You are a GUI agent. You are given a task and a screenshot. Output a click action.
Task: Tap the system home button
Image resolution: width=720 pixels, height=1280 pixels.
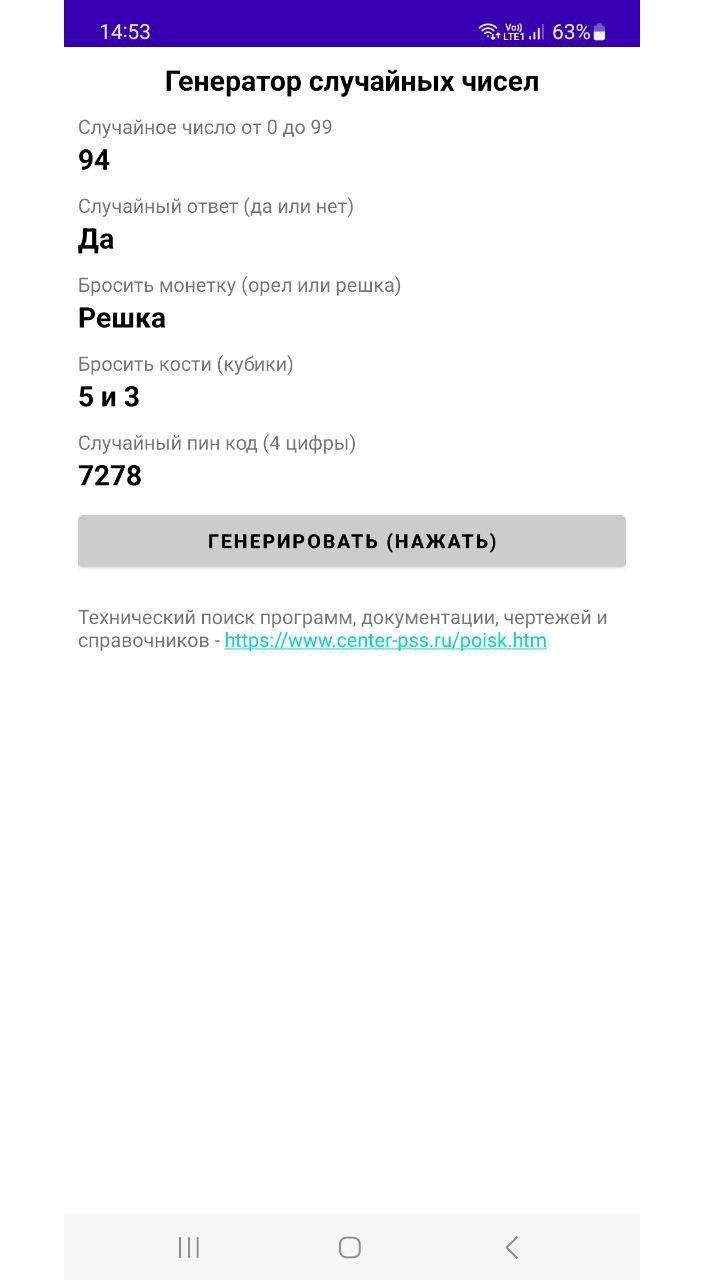pos(349,1247)
